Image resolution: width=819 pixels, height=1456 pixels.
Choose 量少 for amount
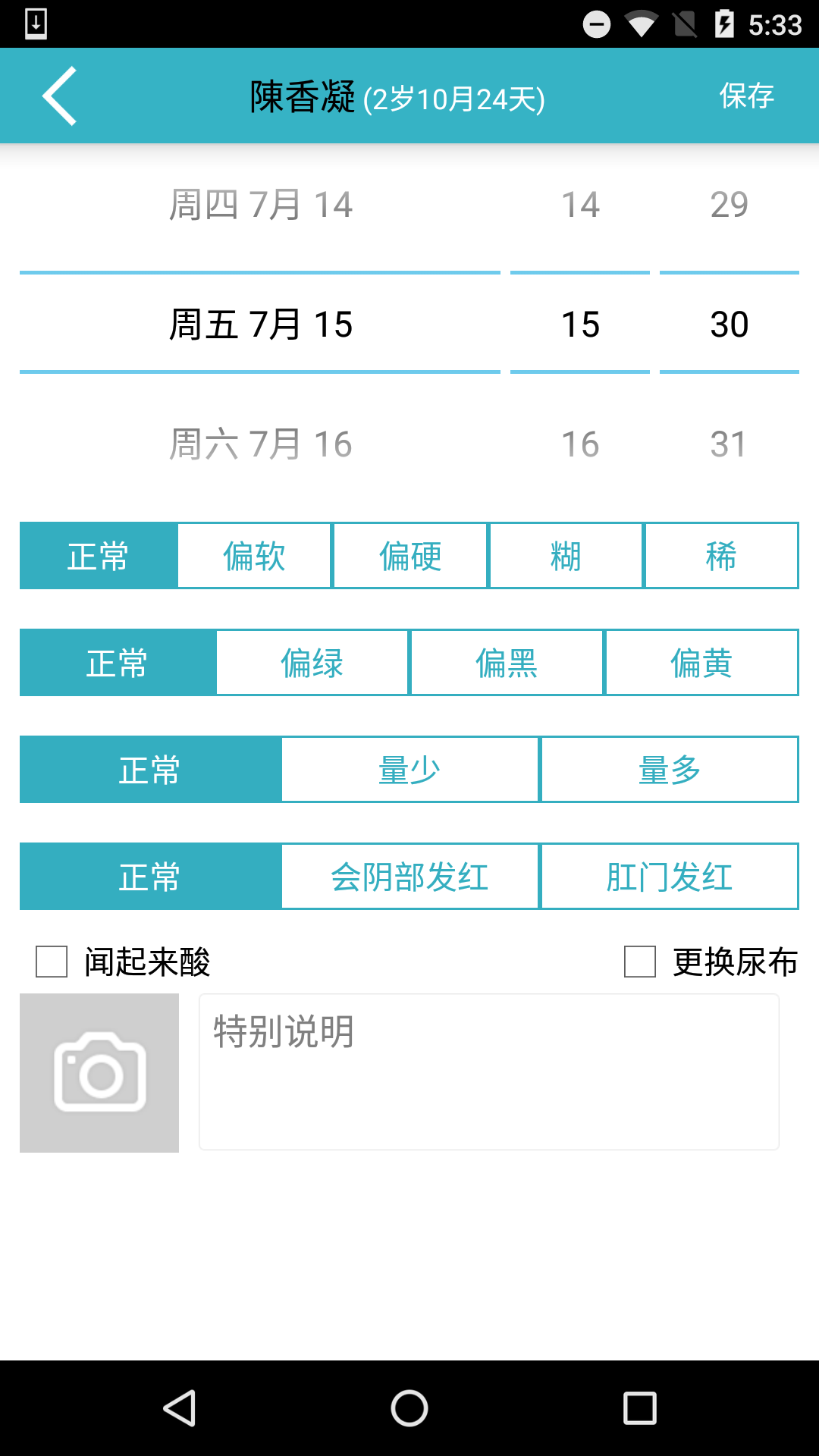pos(409,769)
